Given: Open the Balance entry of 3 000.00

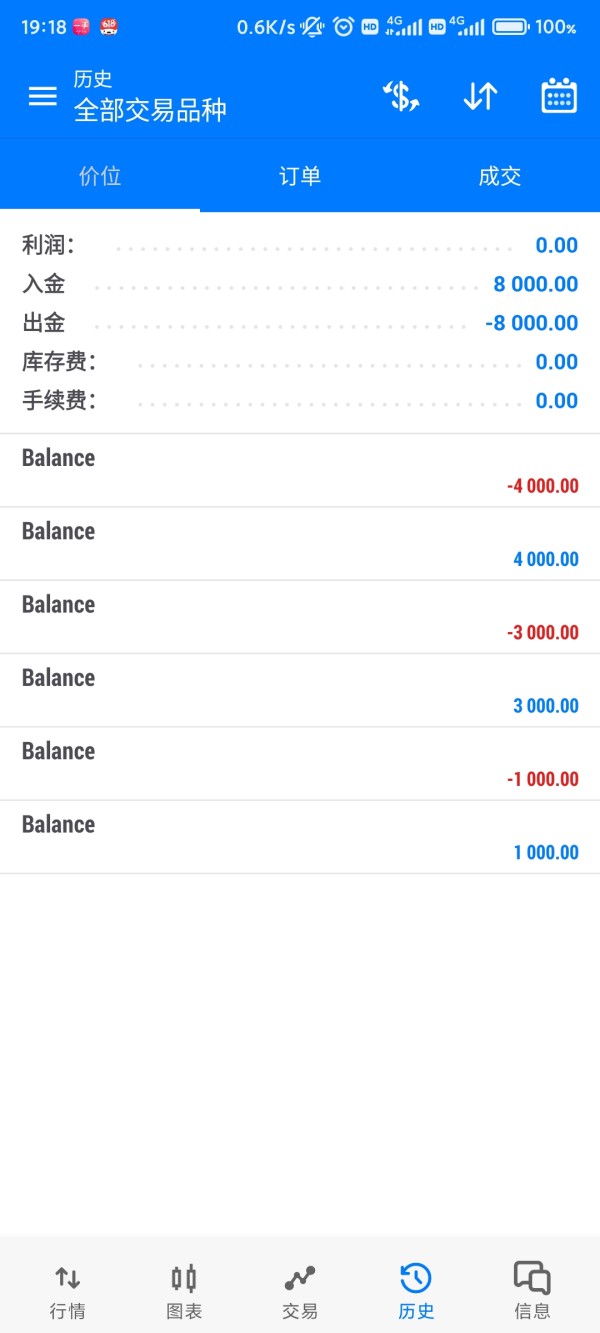Looking at the screenshot, I should pos(300,691).
